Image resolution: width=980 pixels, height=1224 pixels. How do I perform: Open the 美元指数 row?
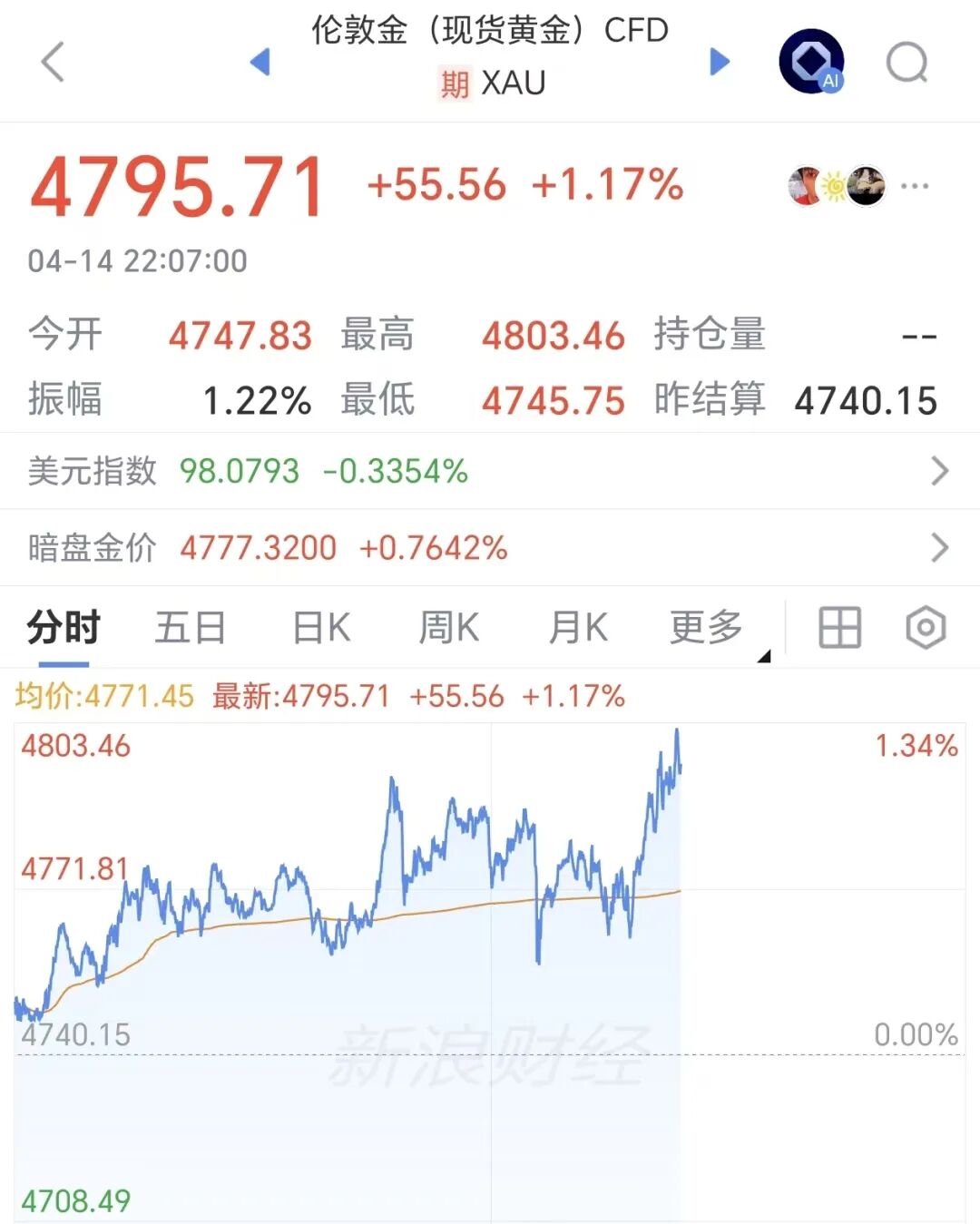[x=490, y=471]
